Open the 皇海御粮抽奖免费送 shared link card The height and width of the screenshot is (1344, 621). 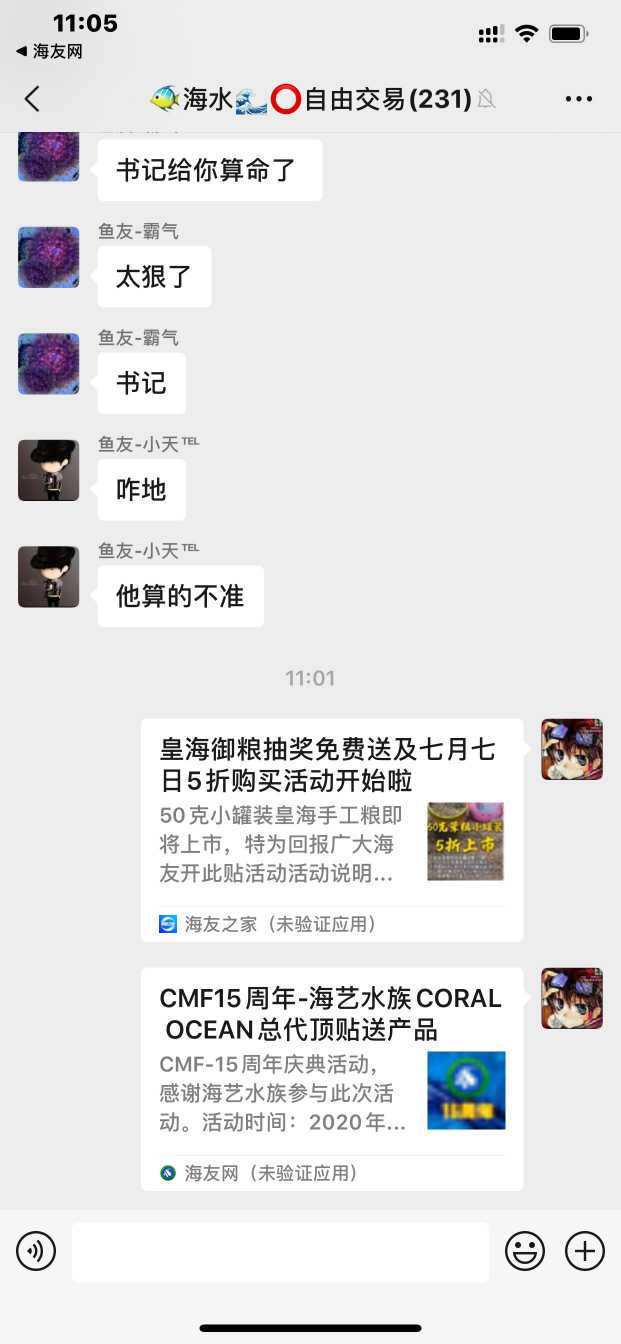[331, 829]
